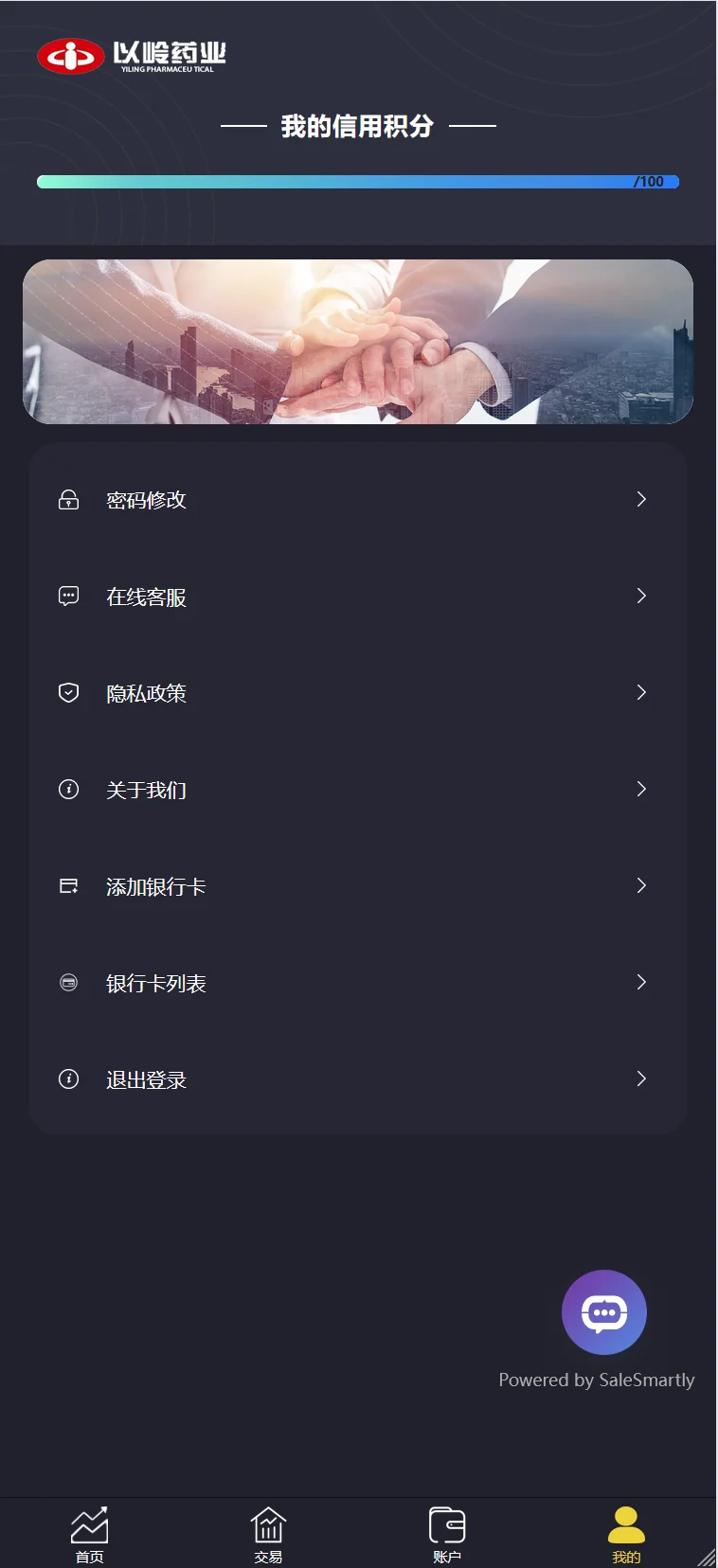Select the 我的 profile tab
The width and height of the screenshot is (718, 1568).
point(626,1534)
